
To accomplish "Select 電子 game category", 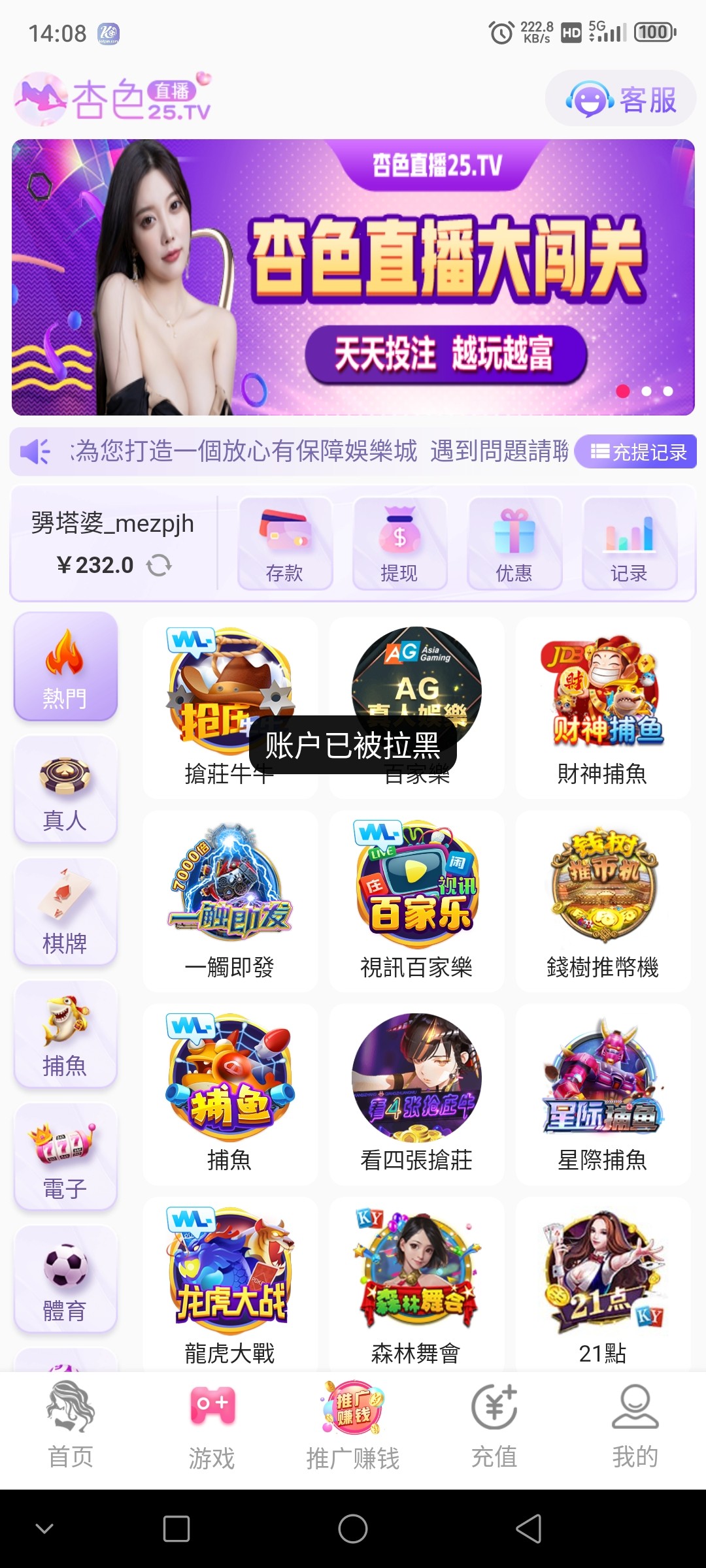I will point(65,1157).
